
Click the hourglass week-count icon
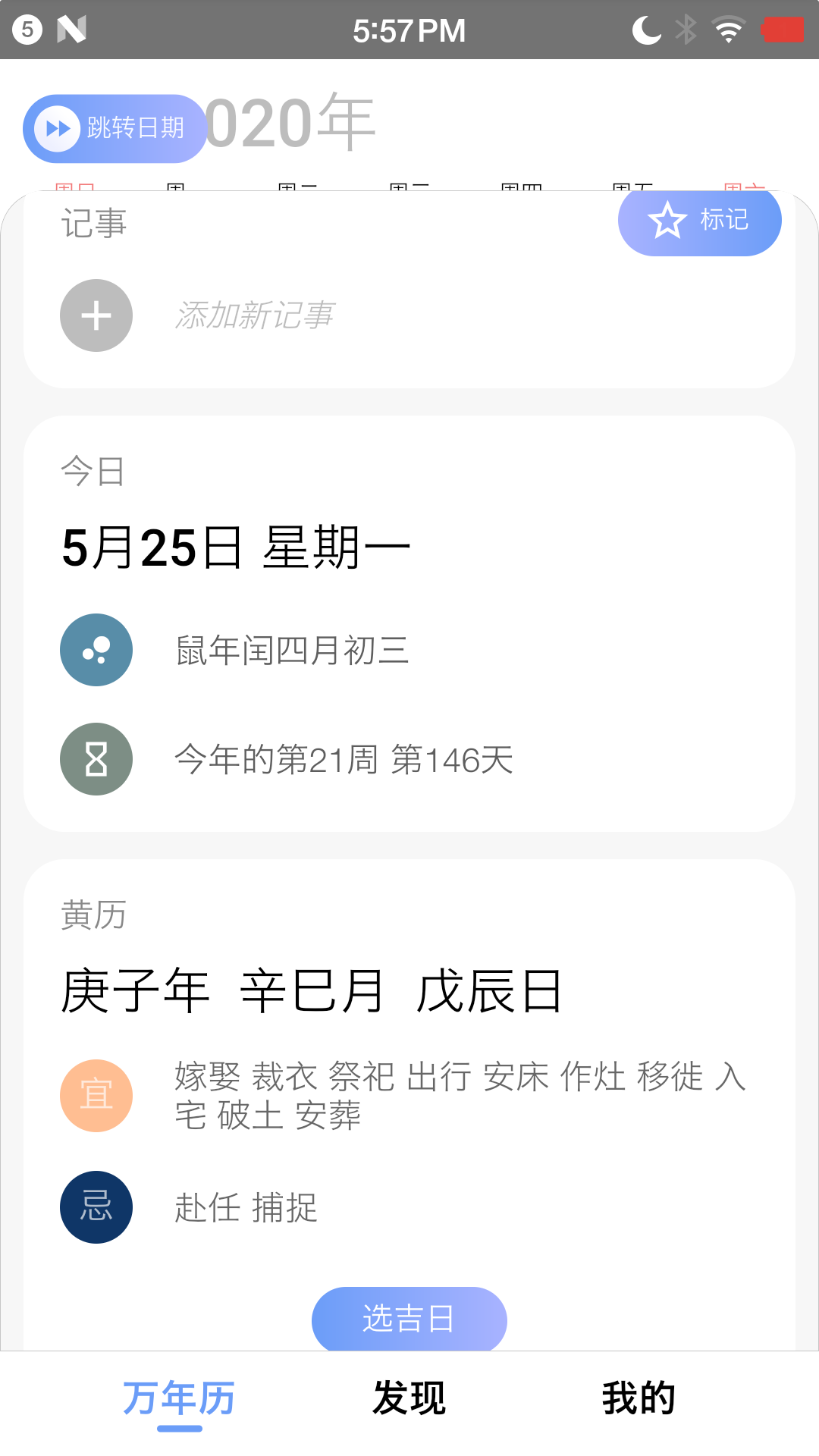click(96, 758)
